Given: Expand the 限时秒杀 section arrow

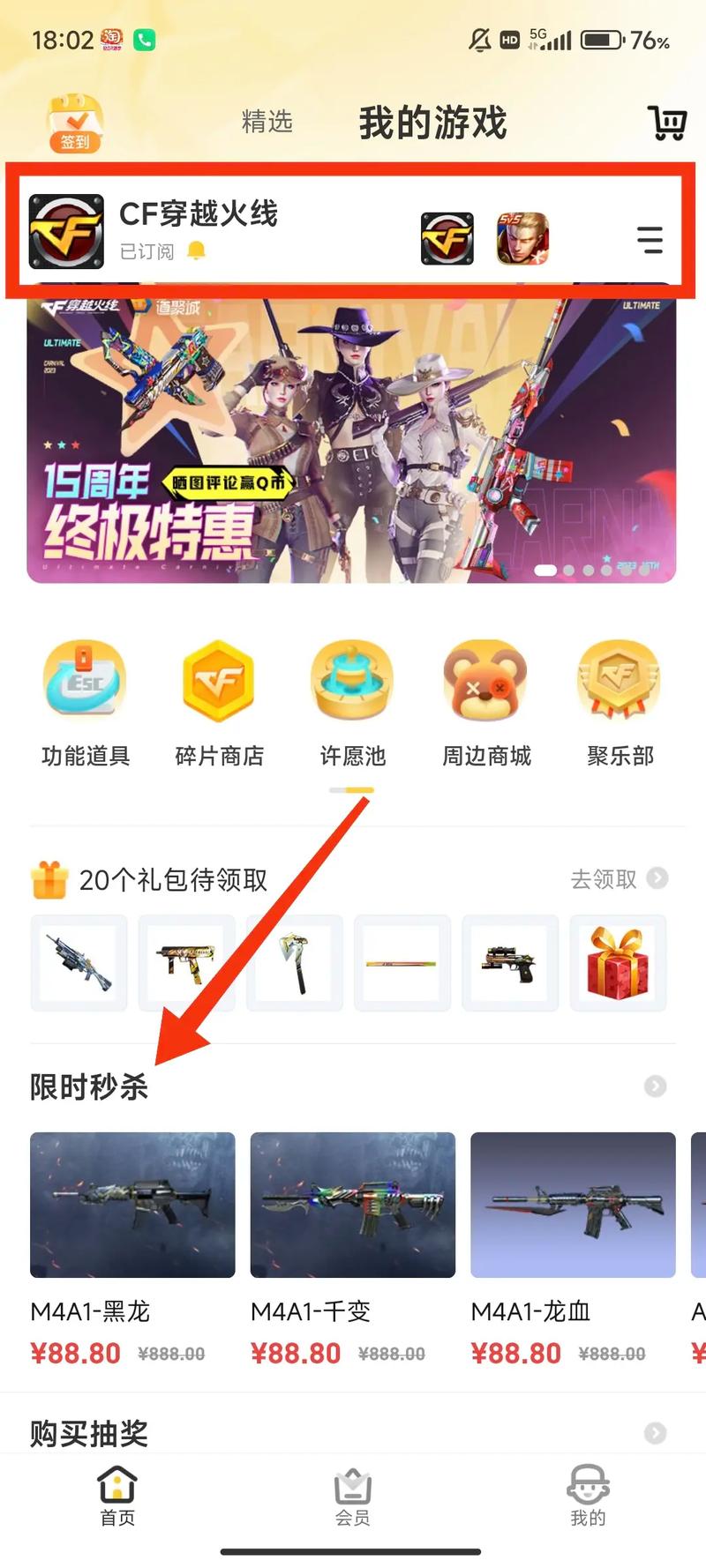Looking at the screenshot, I should click(x=655, y=1086).
